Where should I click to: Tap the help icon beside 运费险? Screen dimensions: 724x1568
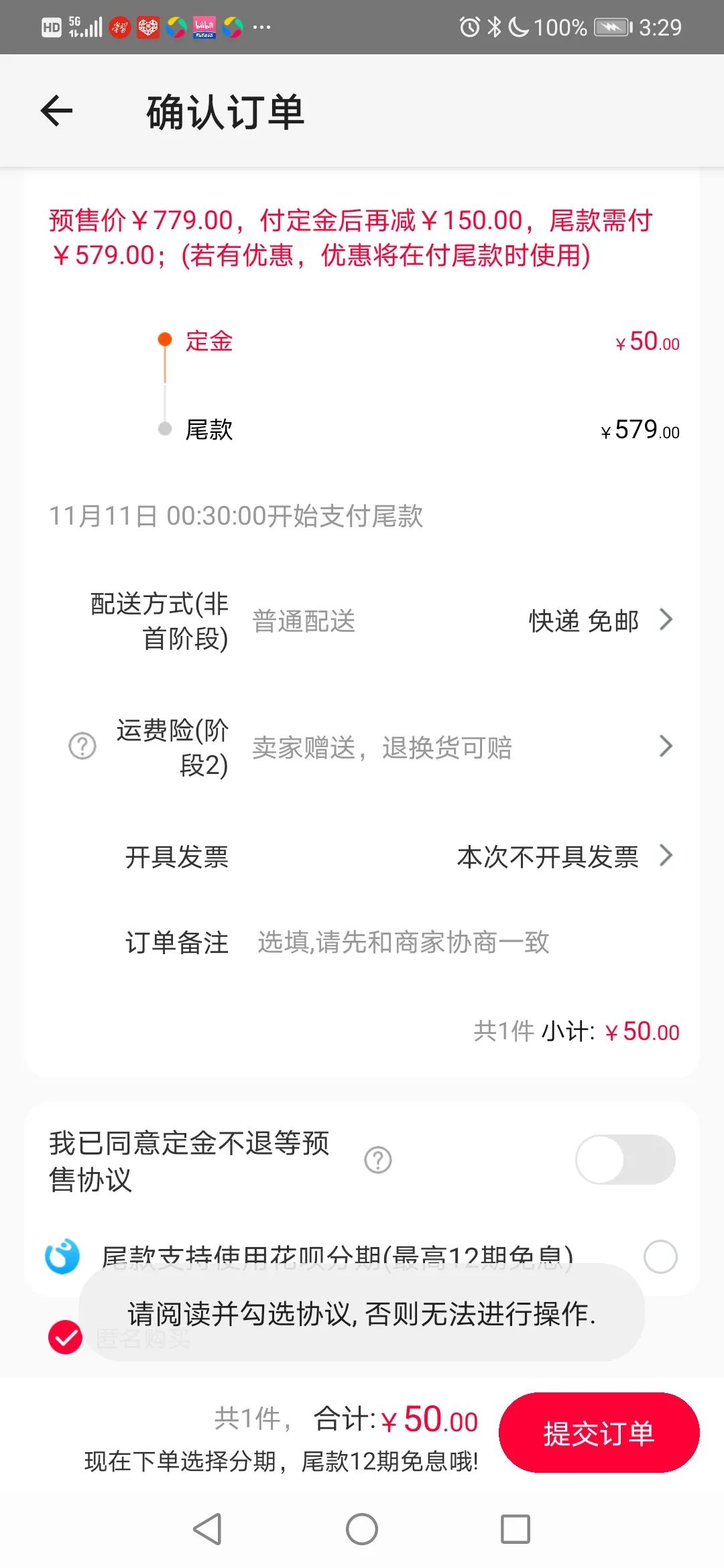[x=82, y=746]
